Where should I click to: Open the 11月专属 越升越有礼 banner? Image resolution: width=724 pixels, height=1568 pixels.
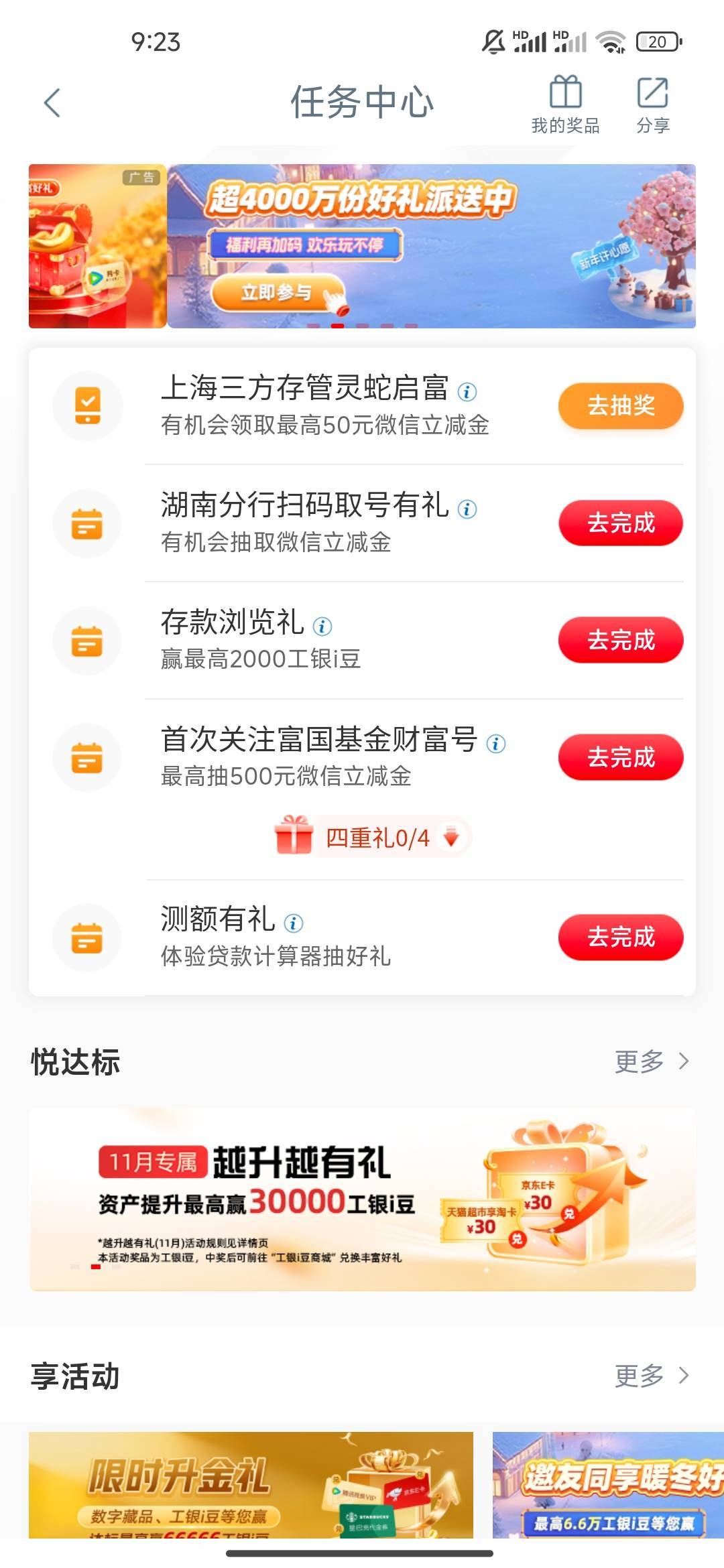(x=362, y=1199)
